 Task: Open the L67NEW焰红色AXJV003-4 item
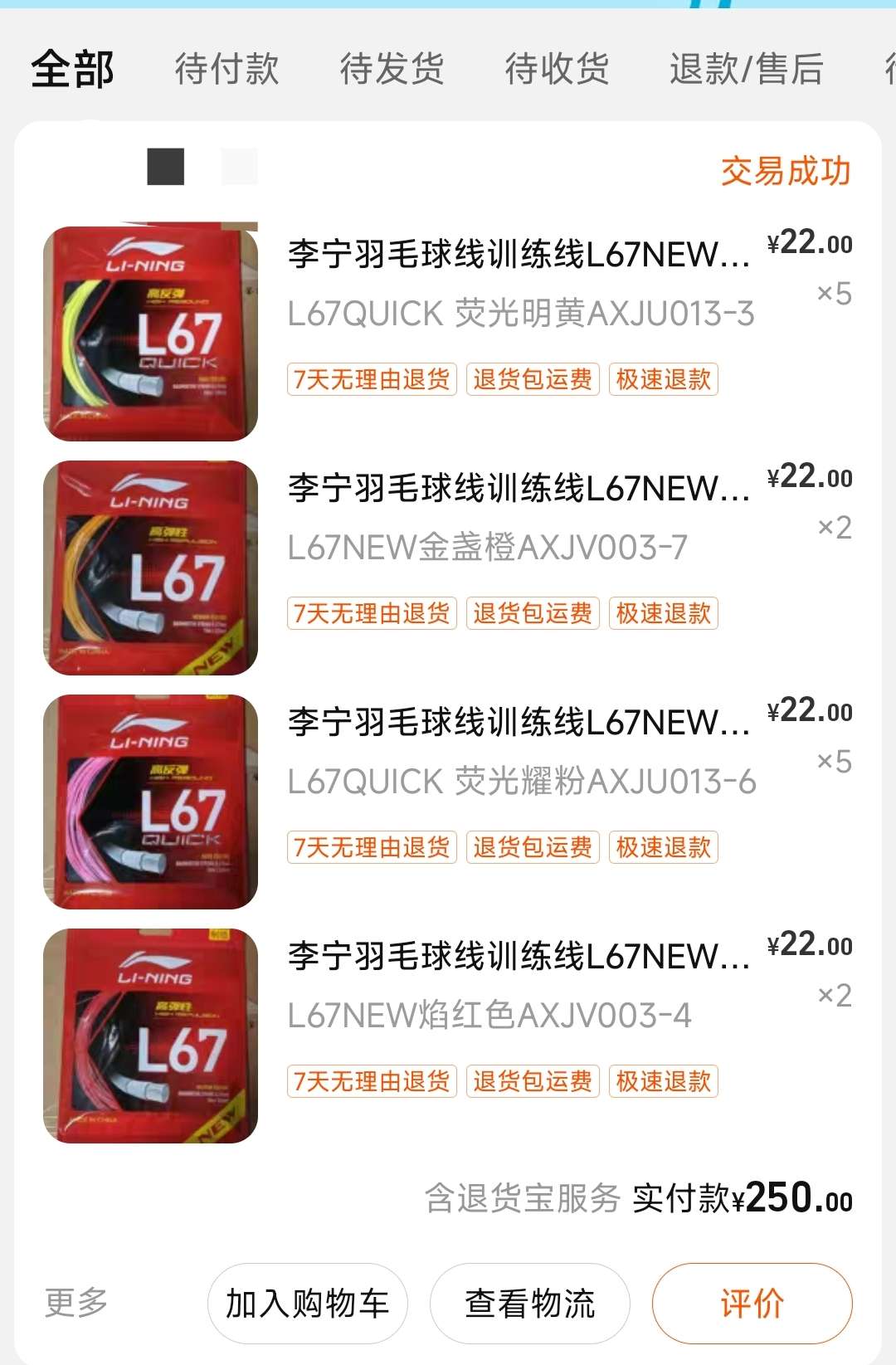448,1036
